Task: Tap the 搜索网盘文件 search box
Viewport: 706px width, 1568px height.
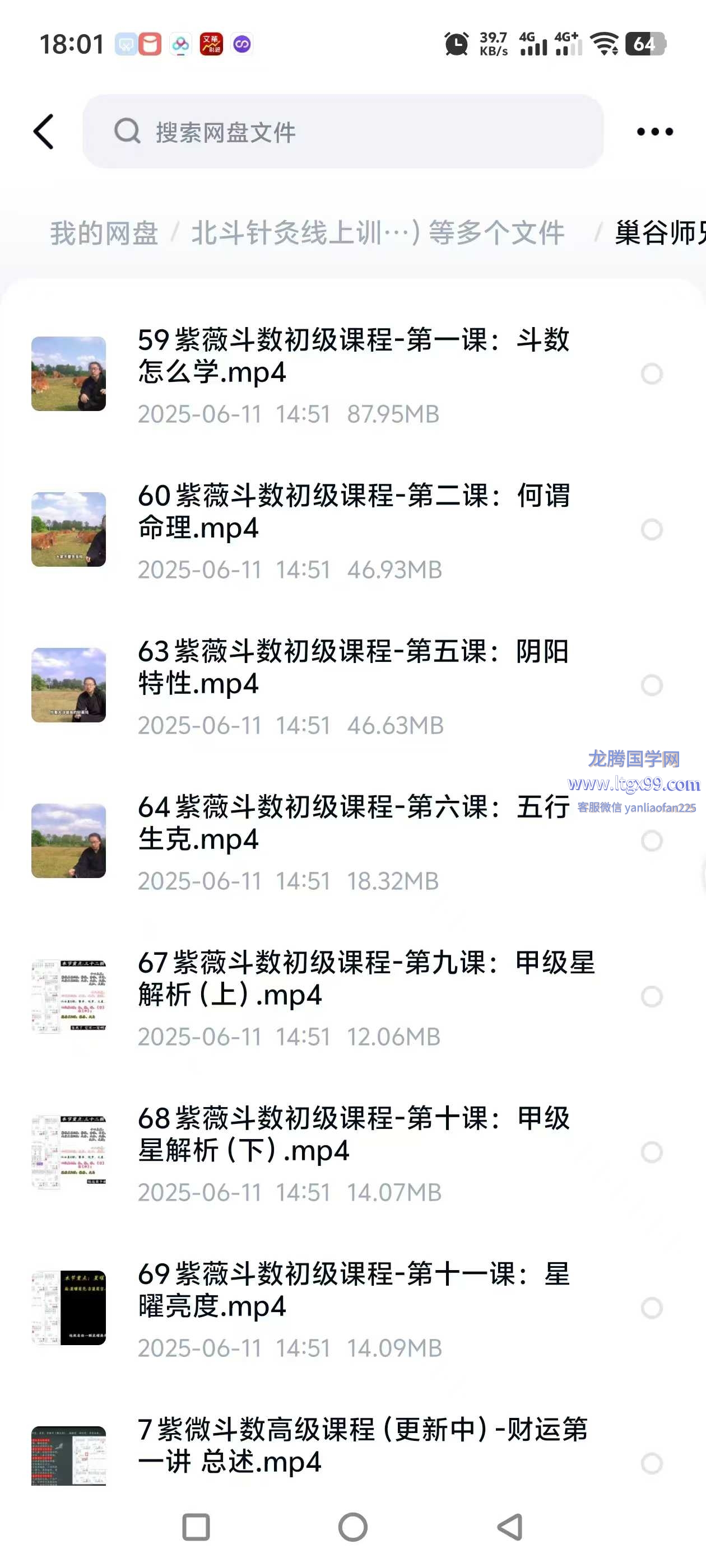Action: pyautogui.click(x=343, y=132)
